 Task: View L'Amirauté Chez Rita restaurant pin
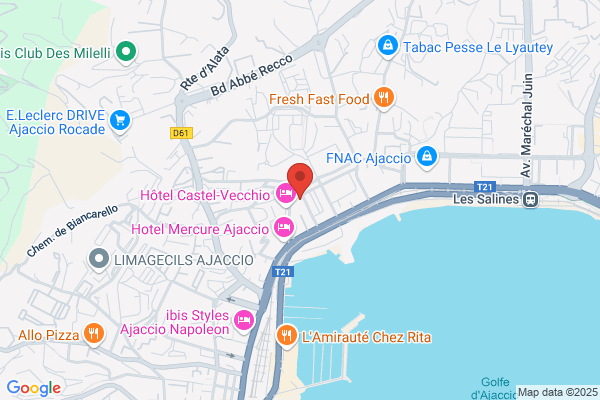pyautogui.click(x=287, y=335)
